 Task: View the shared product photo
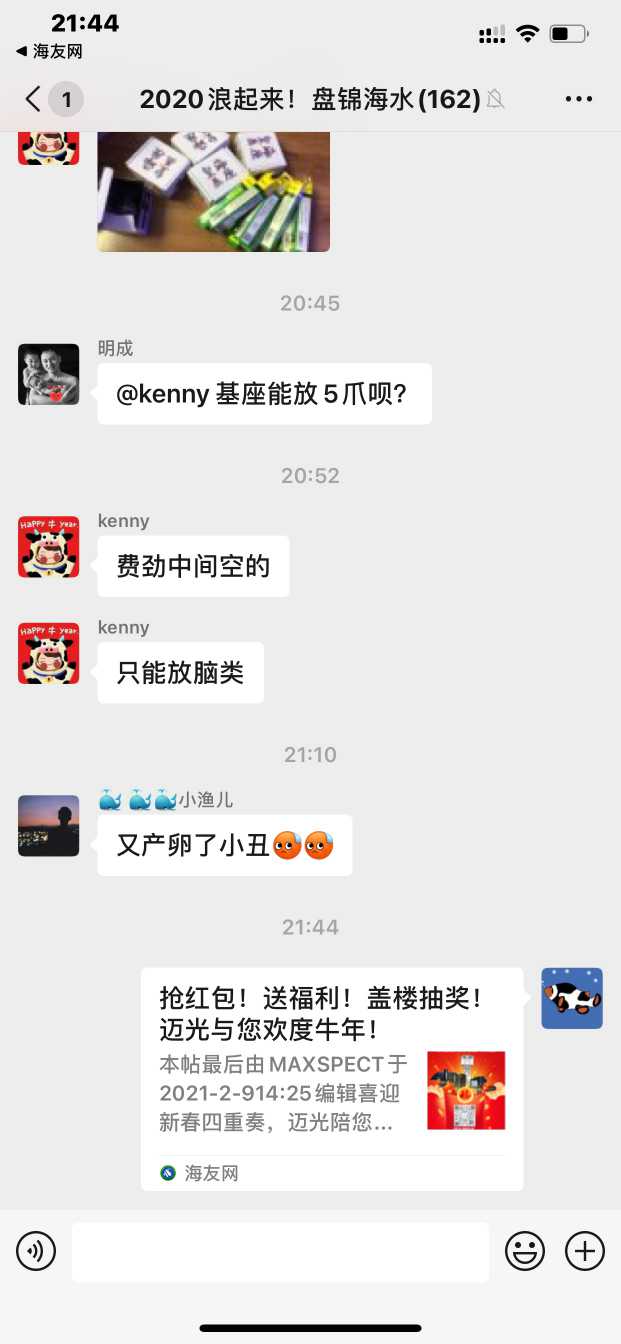pyautogui.click(x=213, y=190)
